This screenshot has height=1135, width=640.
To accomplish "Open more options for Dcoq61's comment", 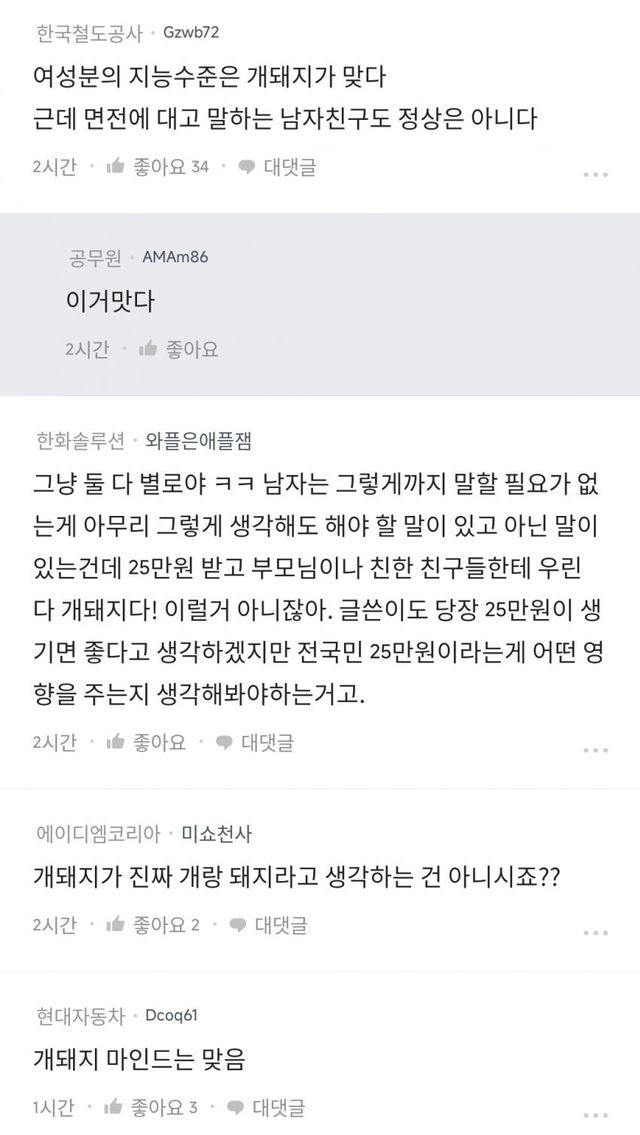I will pos(595,1113).
